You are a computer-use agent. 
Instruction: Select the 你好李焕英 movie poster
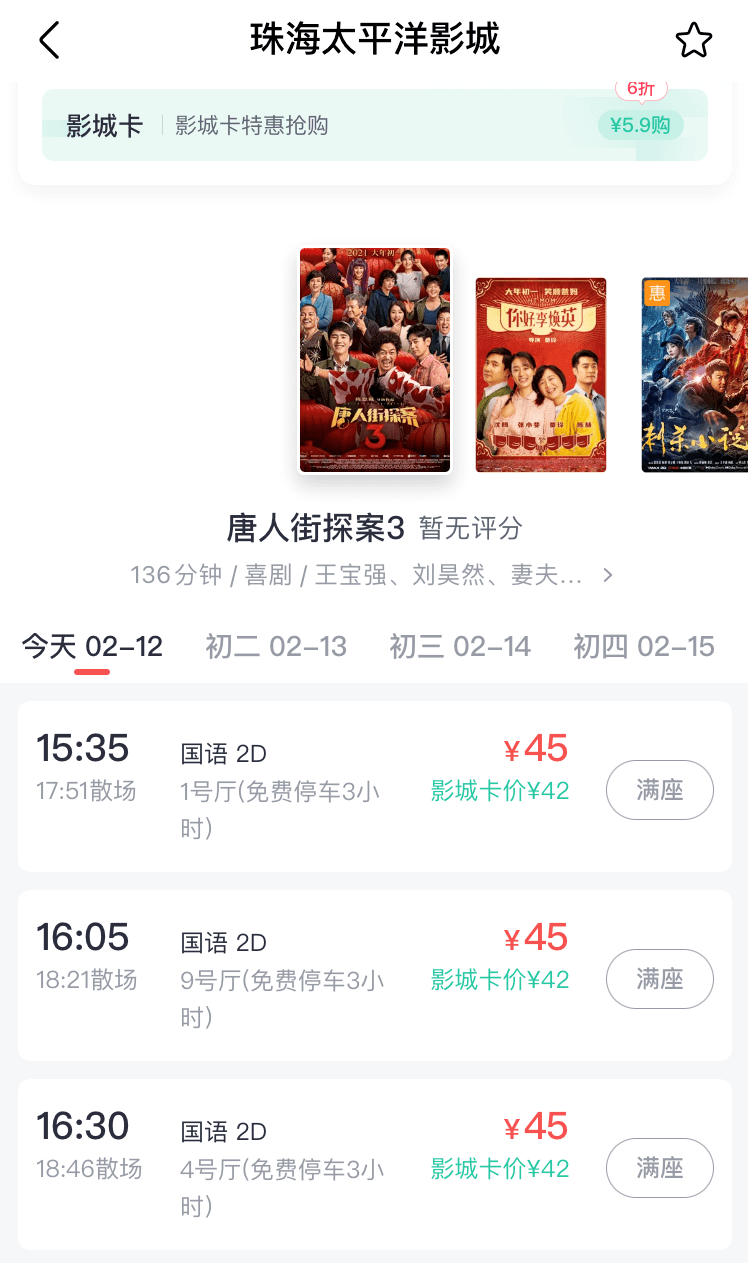541,374
